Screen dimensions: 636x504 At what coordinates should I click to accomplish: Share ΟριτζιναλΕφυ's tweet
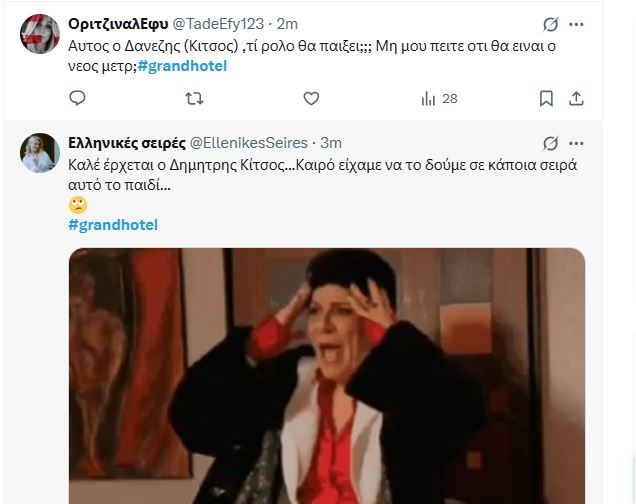(x=576, y=98)
